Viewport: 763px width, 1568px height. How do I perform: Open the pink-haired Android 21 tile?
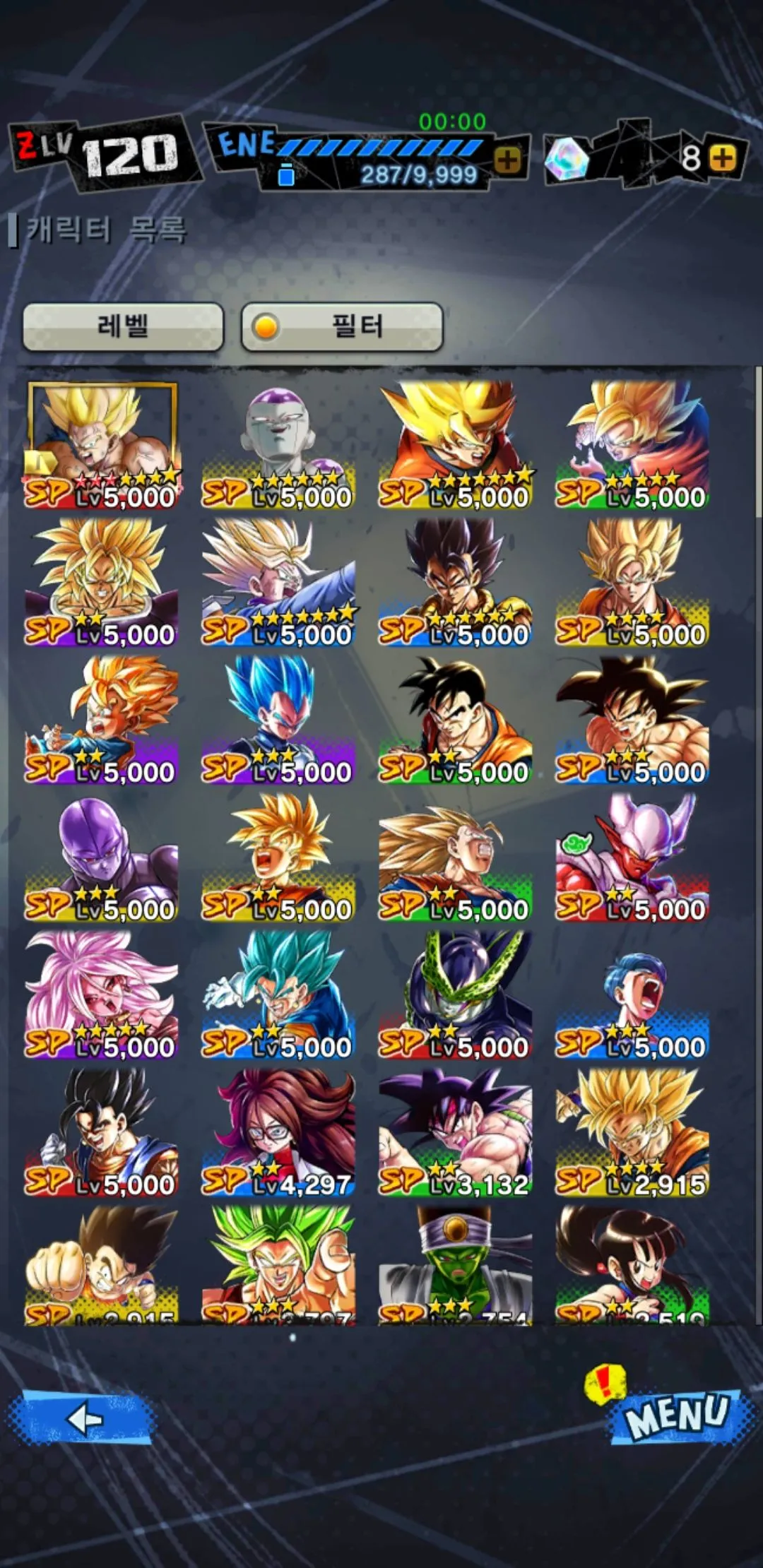point(102,994)
